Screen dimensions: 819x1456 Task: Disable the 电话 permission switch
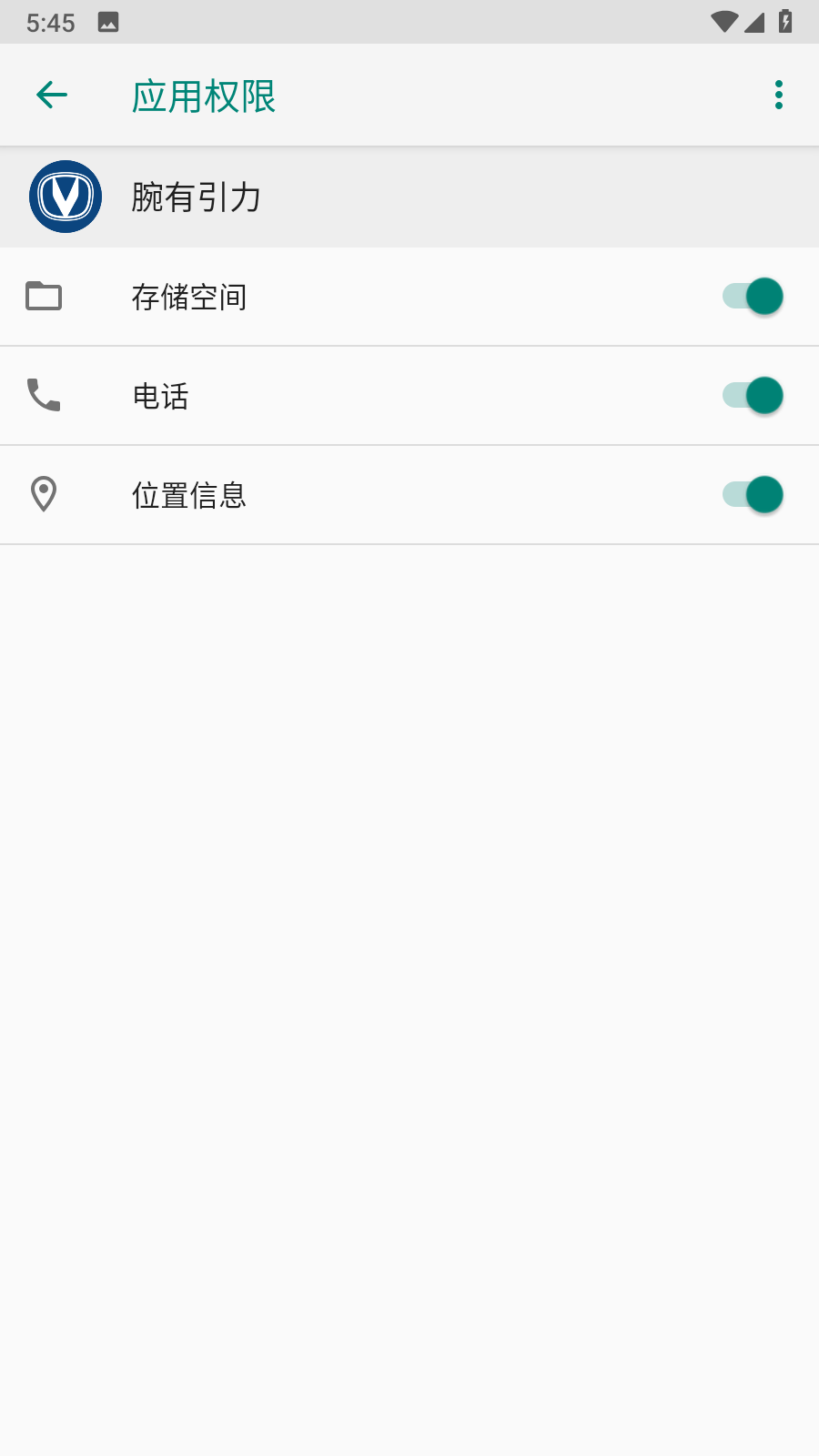(753, 396)
